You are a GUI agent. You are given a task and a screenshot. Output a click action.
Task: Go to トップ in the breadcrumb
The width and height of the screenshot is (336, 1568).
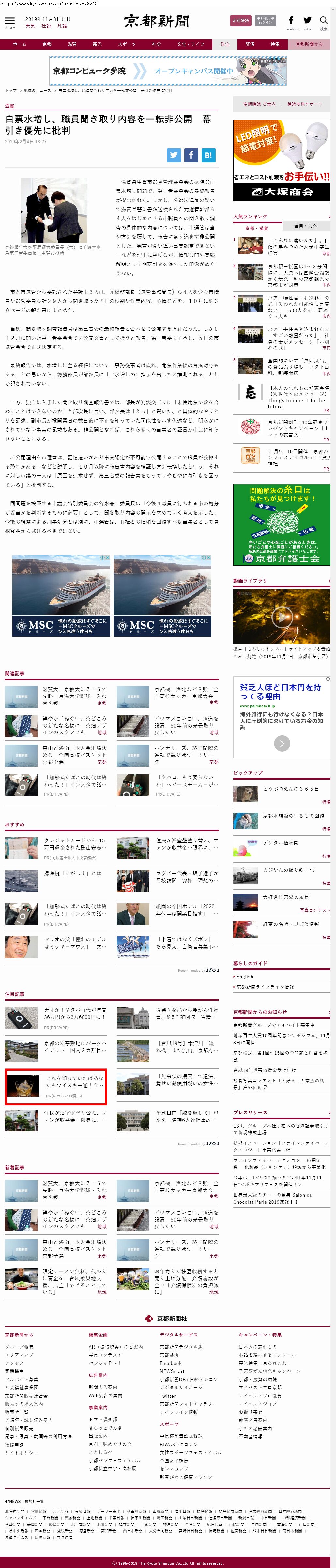(11, 90)
